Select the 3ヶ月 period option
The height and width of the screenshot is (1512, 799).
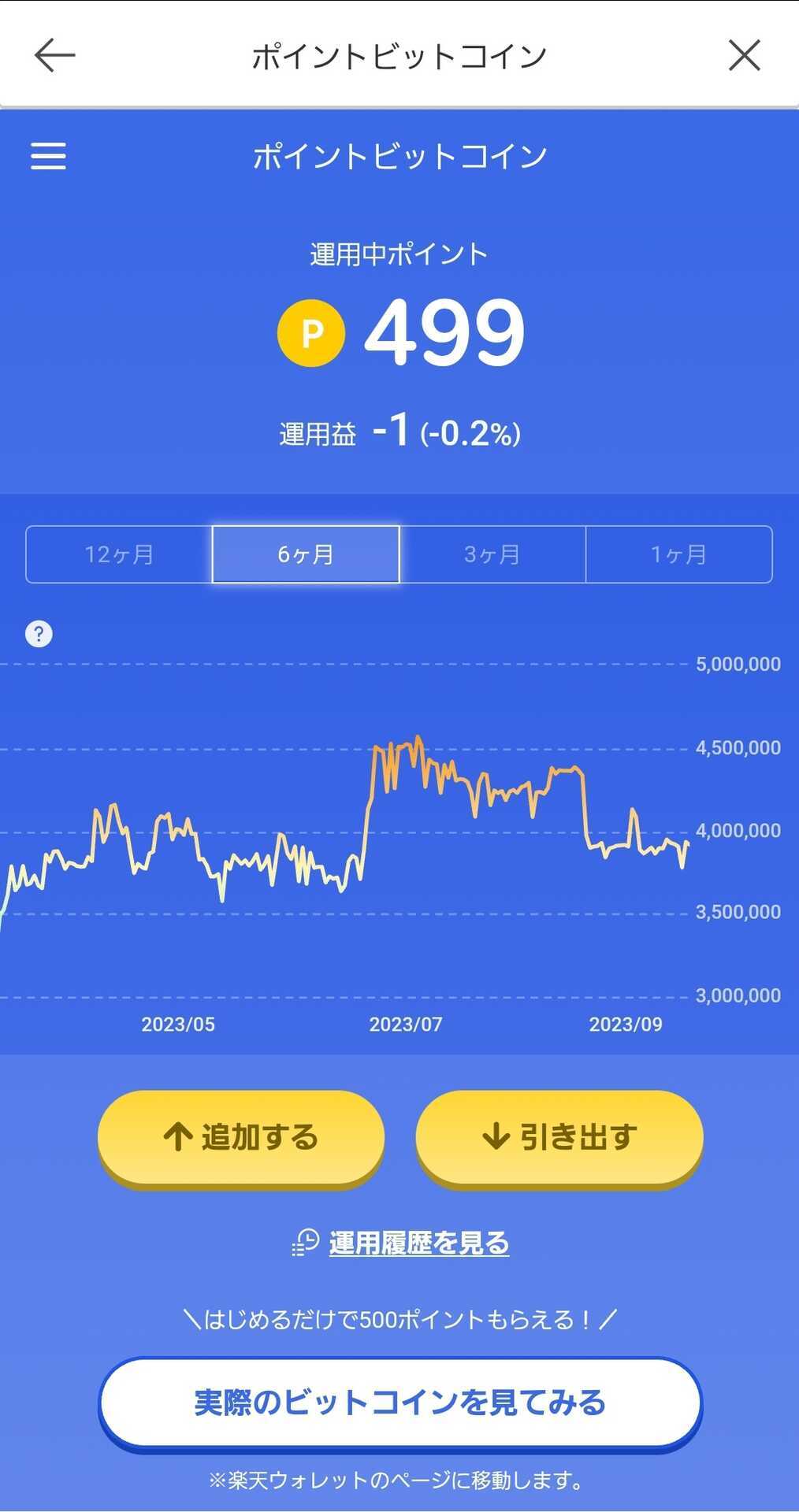pyautogui.click(x=492, y=554)
